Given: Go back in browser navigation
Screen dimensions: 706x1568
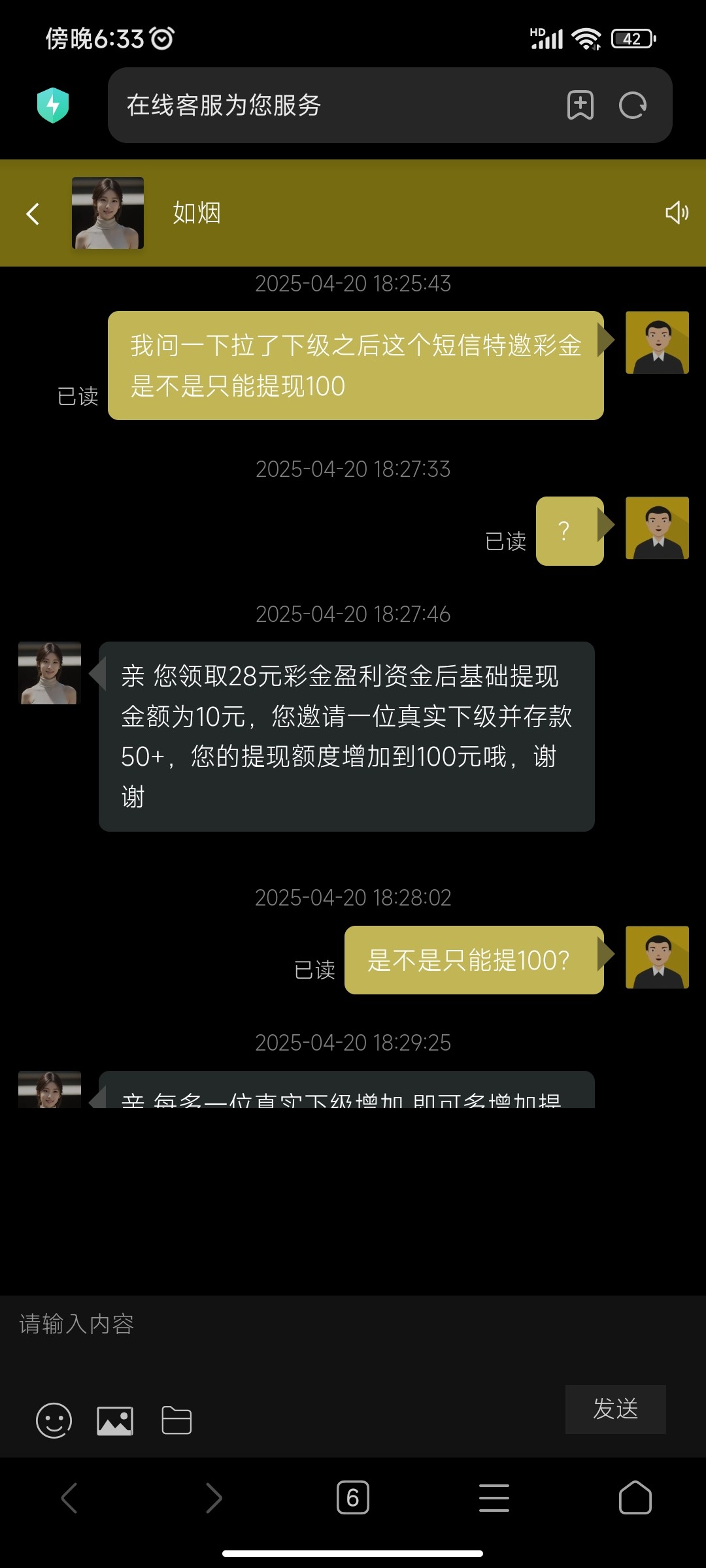Looking at the screenshot, I should (69, 1497).
